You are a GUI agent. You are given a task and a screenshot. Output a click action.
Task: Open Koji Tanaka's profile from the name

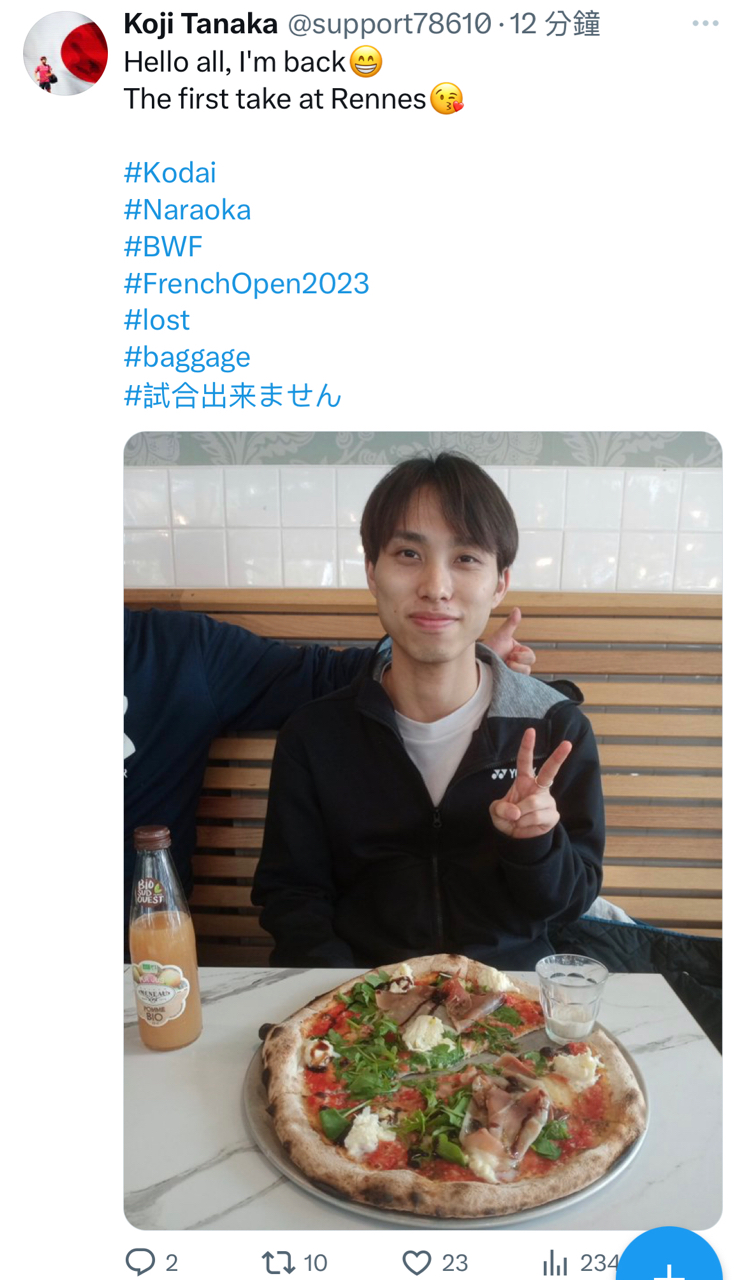200,24
